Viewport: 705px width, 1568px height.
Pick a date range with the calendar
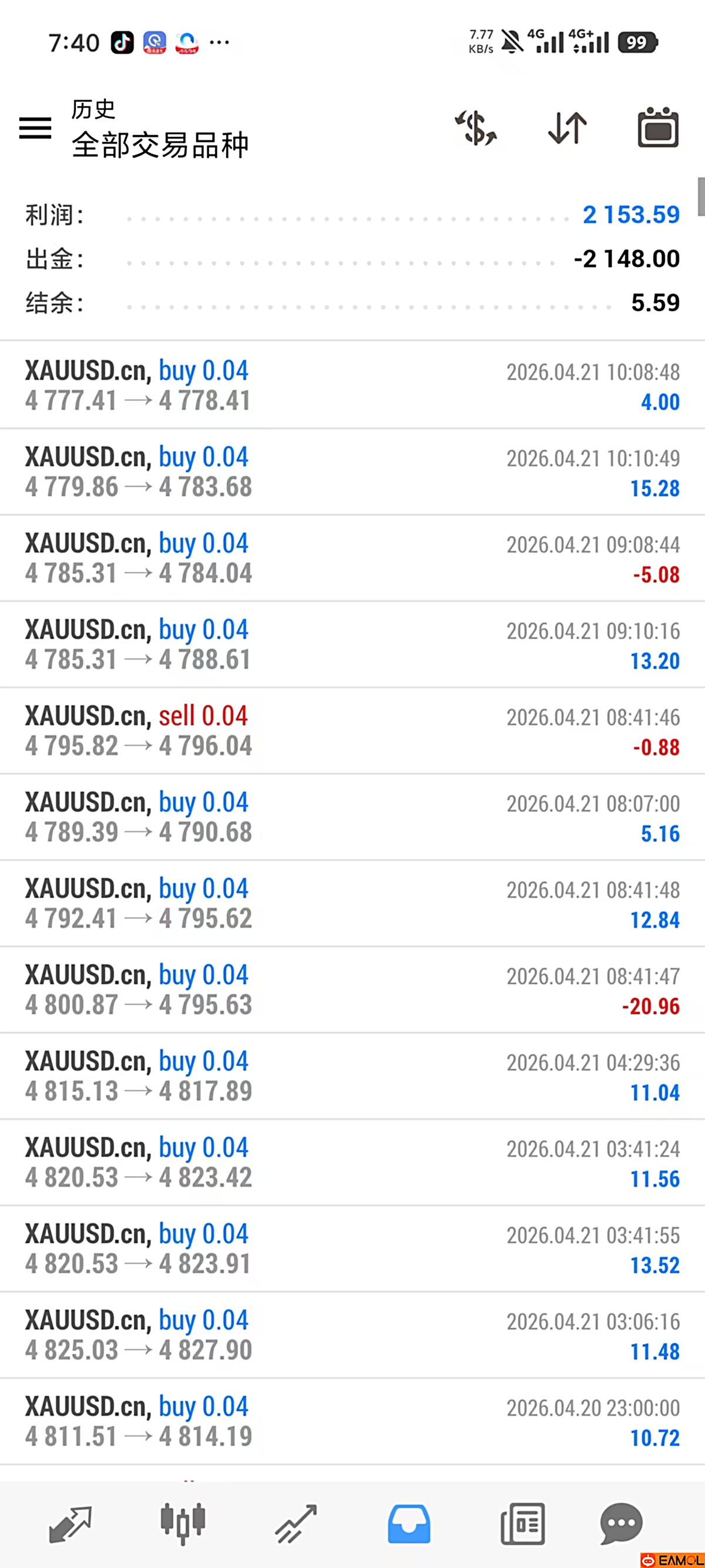point(657,128)
